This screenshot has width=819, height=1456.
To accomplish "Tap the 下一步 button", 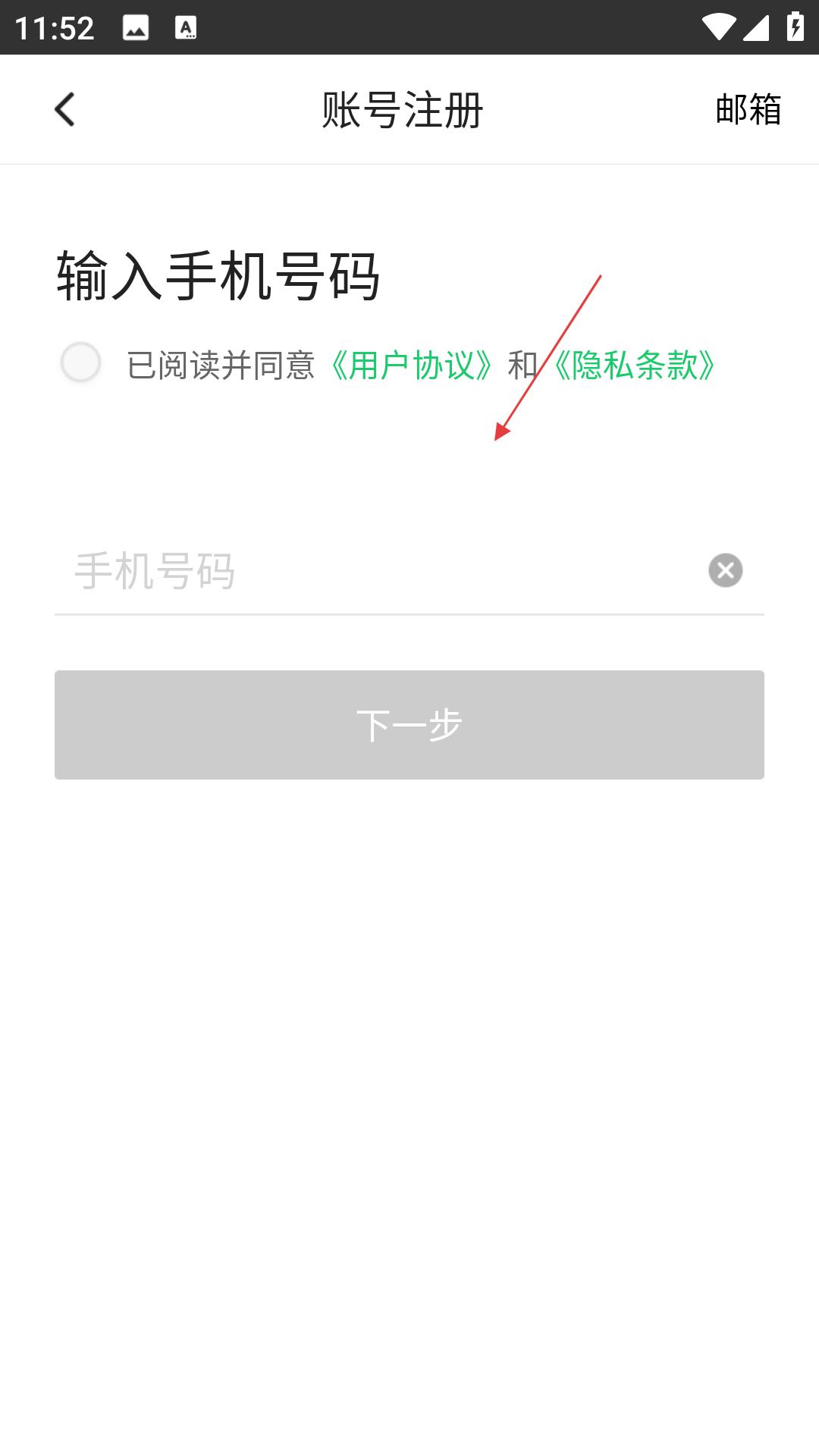I will pyautogui.click(x=409, y=725).
